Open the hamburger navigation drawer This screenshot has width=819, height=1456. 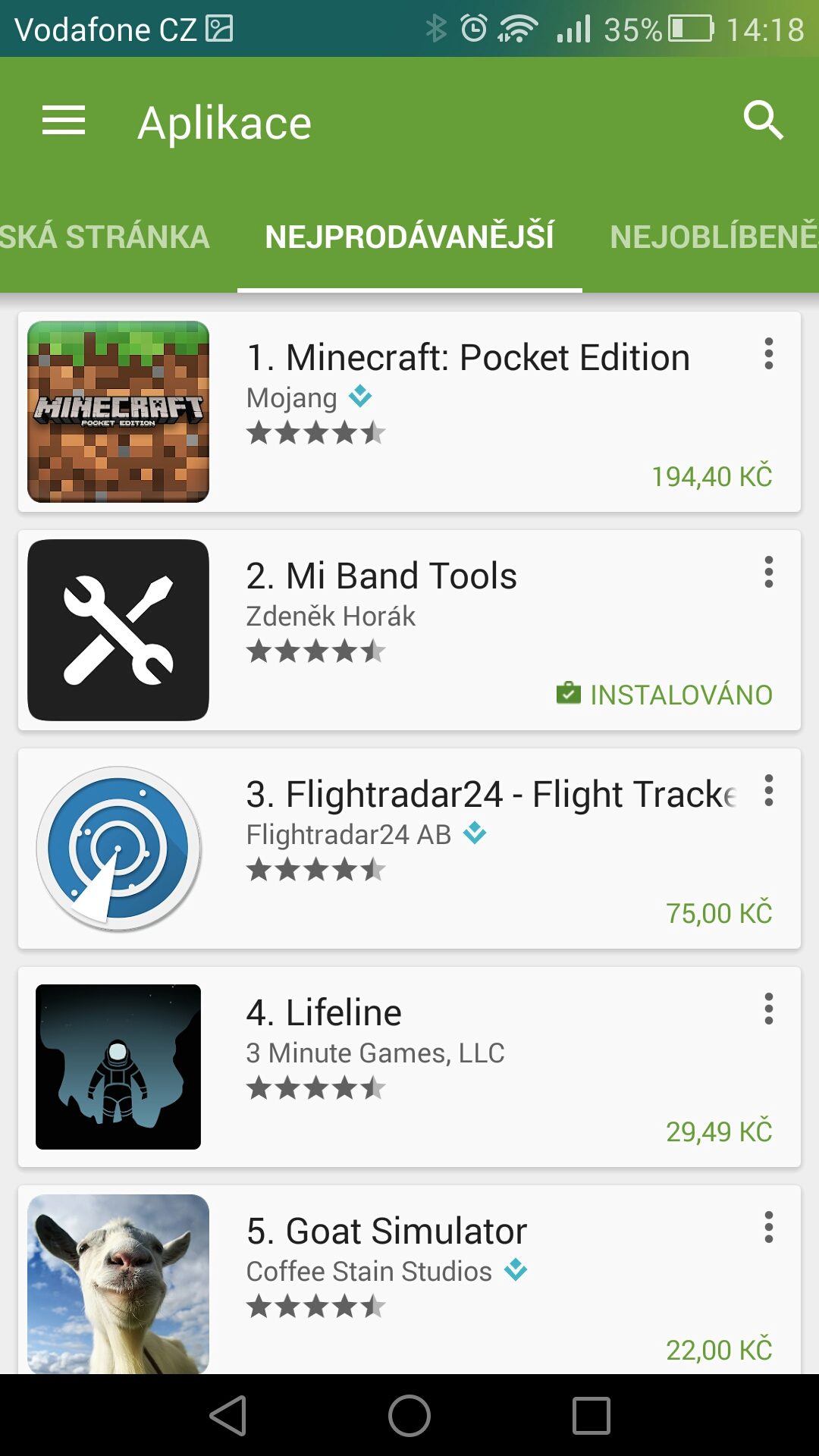(x=64, y=121)
